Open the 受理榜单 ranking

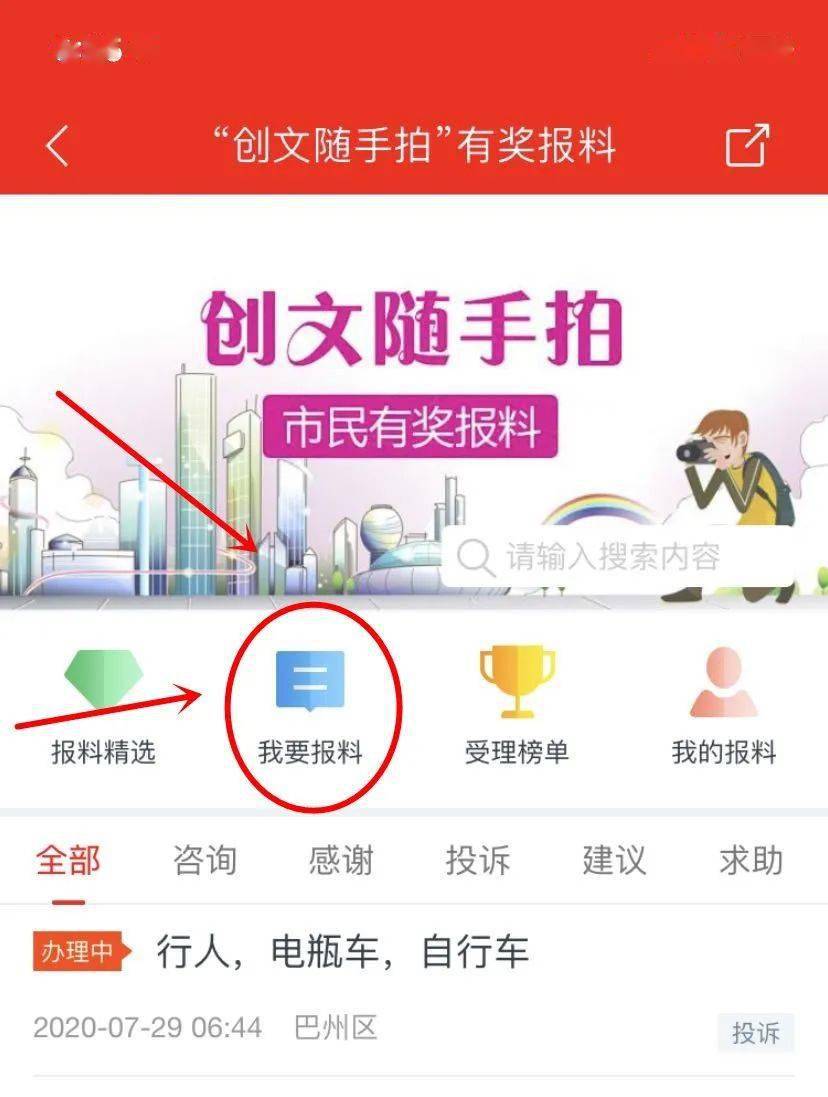pyautogui.click(x=517, y=705)
